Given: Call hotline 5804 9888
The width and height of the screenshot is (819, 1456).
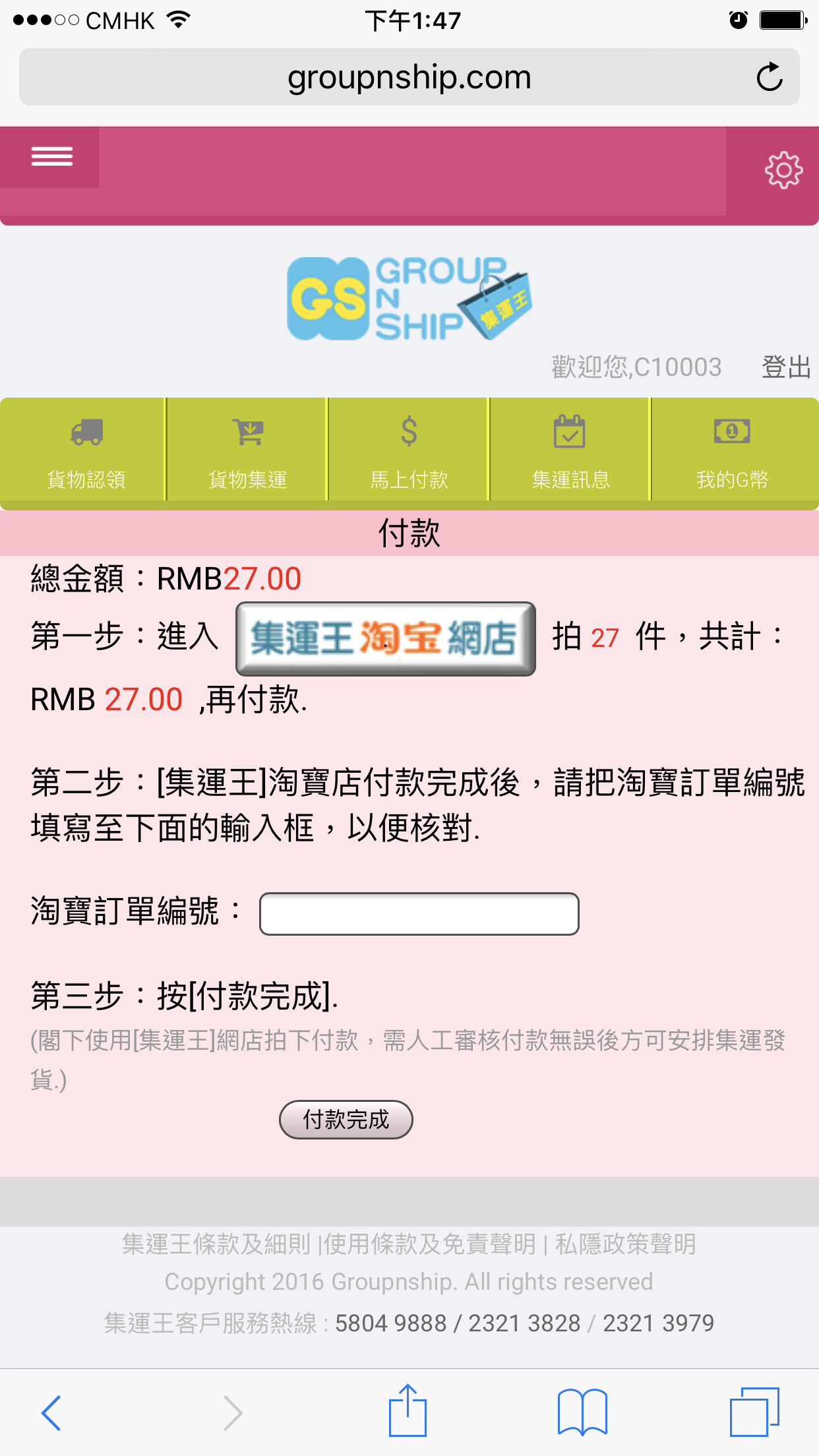Looking at the screenshot, I should click(391, 1323).
